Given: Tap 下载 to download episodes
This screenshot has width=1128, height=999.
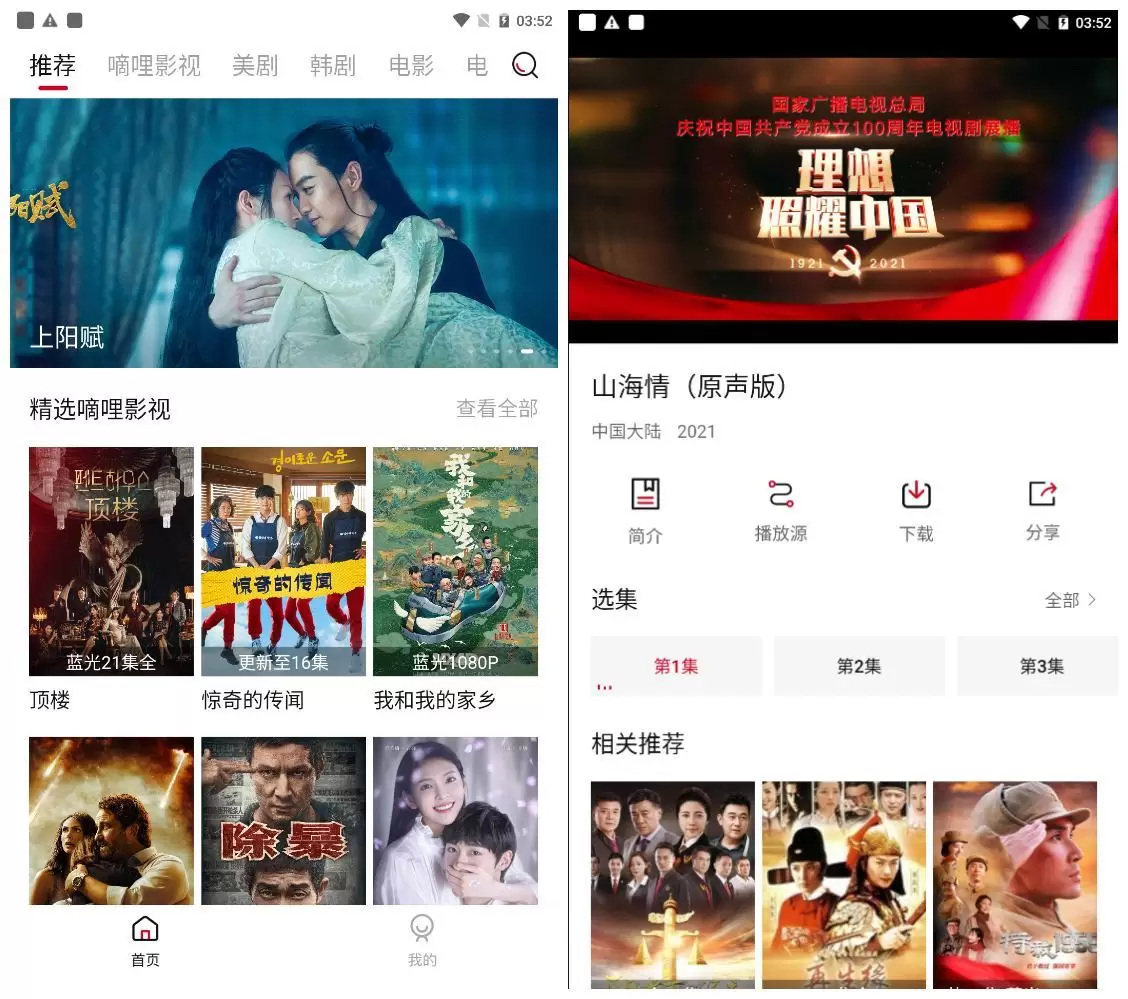Looking at the screenshot, I should (916, 509).
